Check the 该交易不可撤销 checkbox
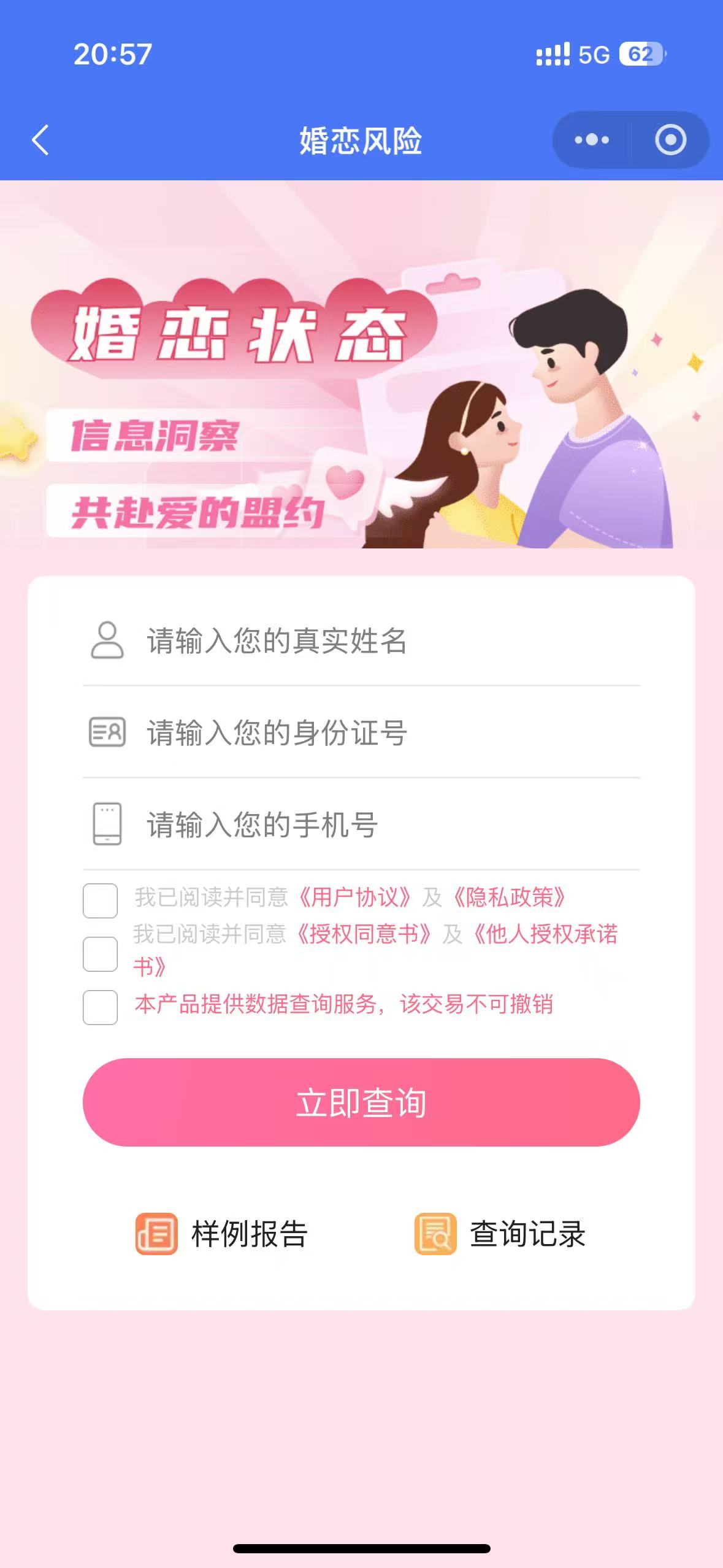The image size is (723, 1568). coord(101,1007)
